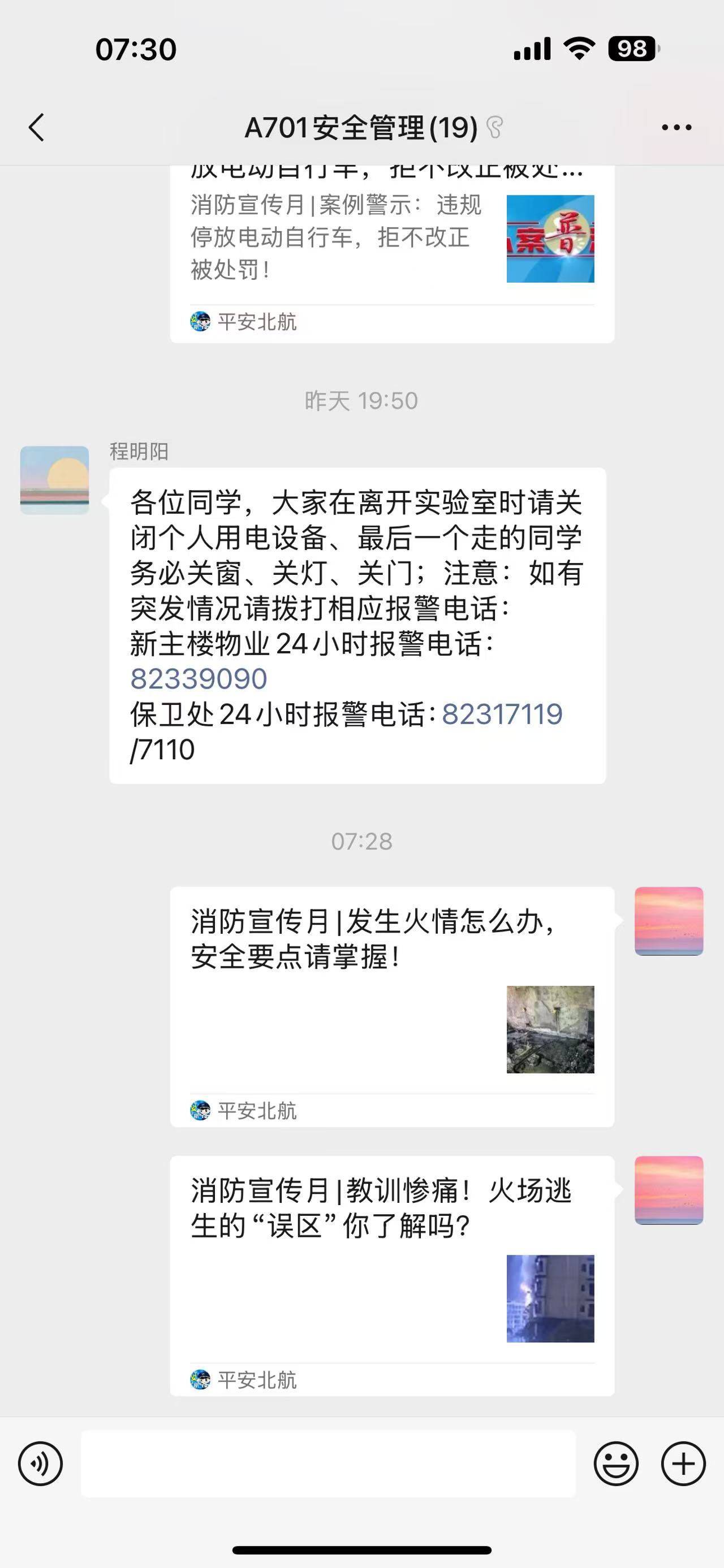The image size is (724, 1568).
Task: Tap the chat title A701安全管理(19)
Action: 359,127
